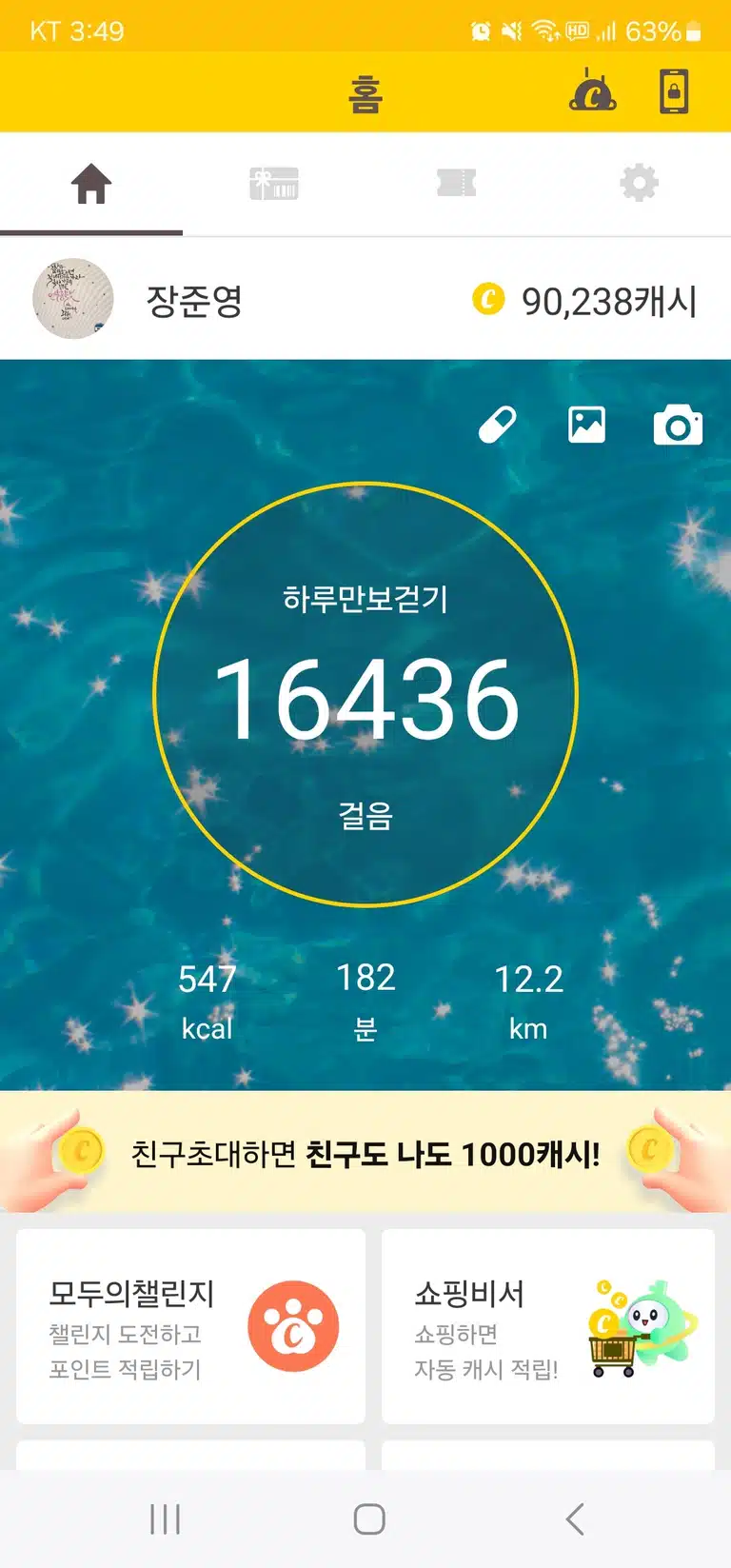Open the cash mascot icon in header

coord(593,91)
